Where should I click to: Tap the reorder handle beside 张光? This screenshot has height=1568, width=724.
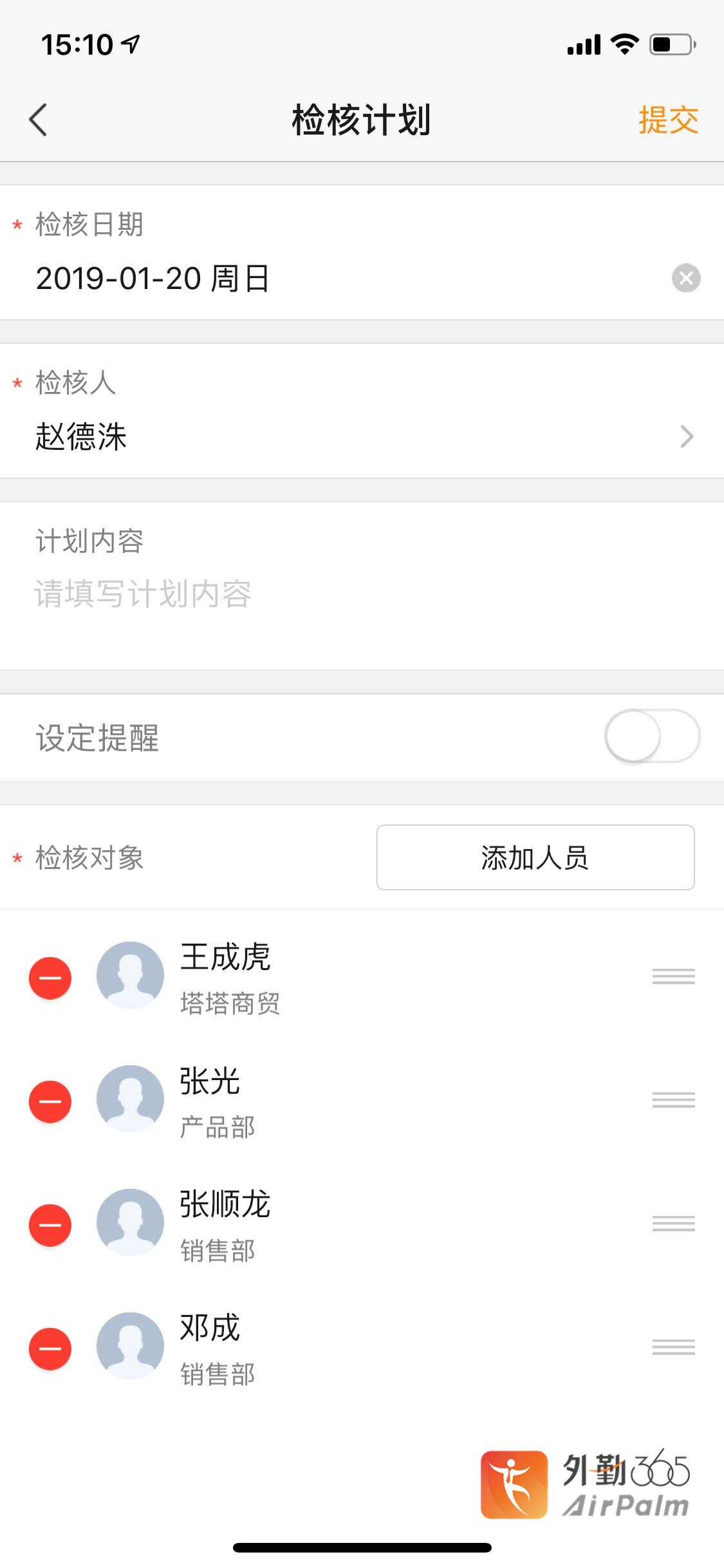673,1100
